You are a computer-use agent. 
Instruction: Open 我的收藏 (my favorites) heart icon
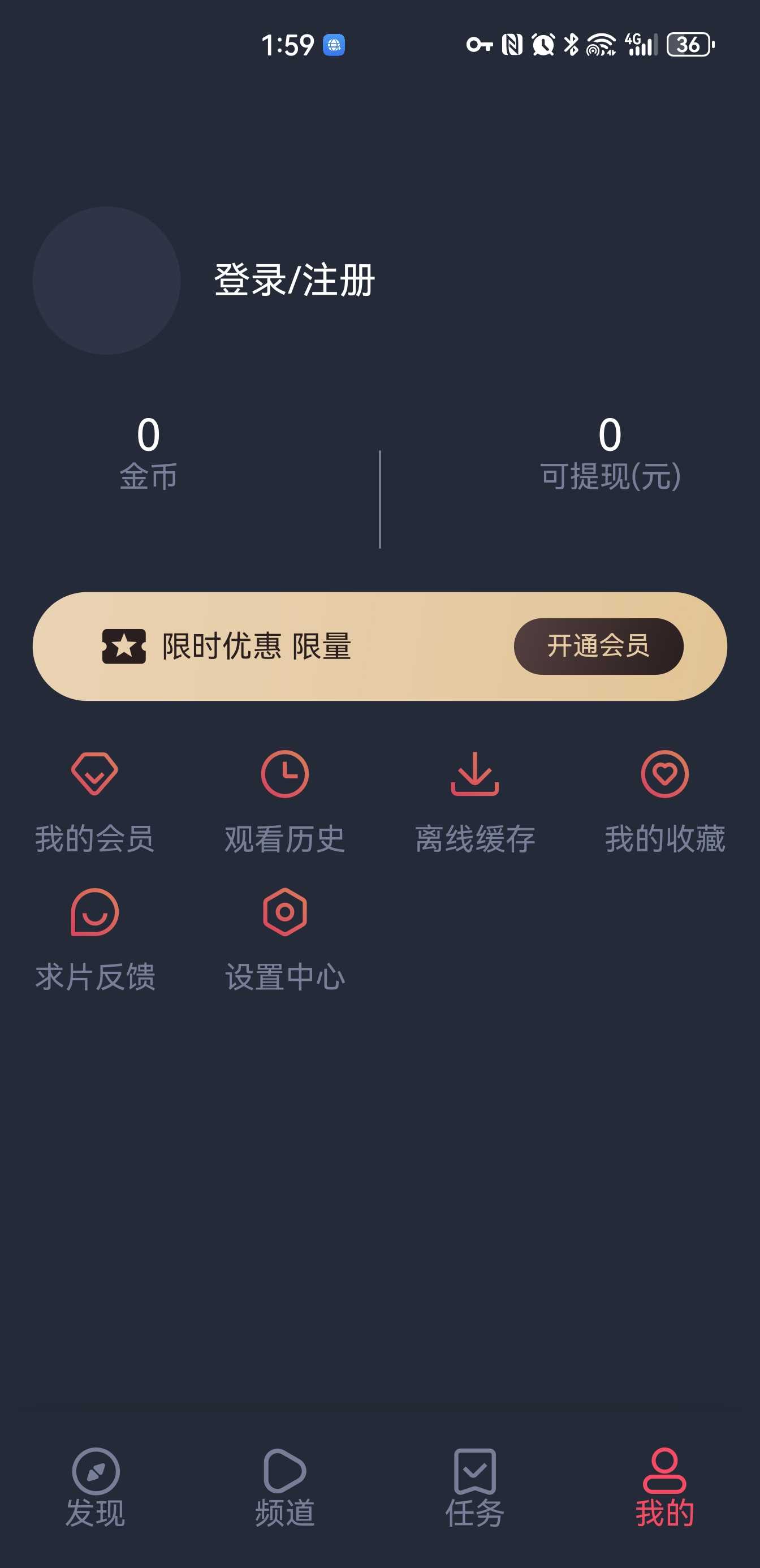click(665, 785)
